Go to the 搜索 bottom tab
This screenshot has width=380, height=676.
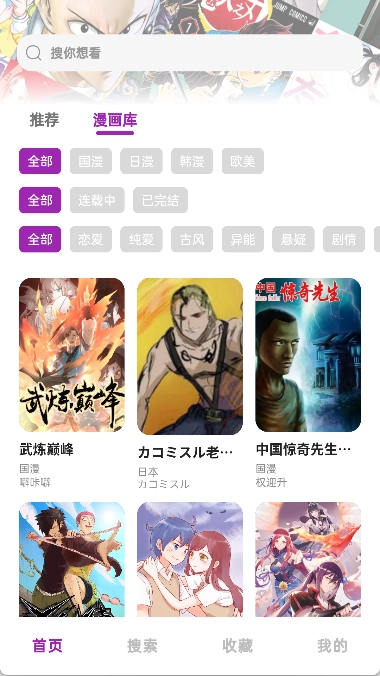point(142,646)
